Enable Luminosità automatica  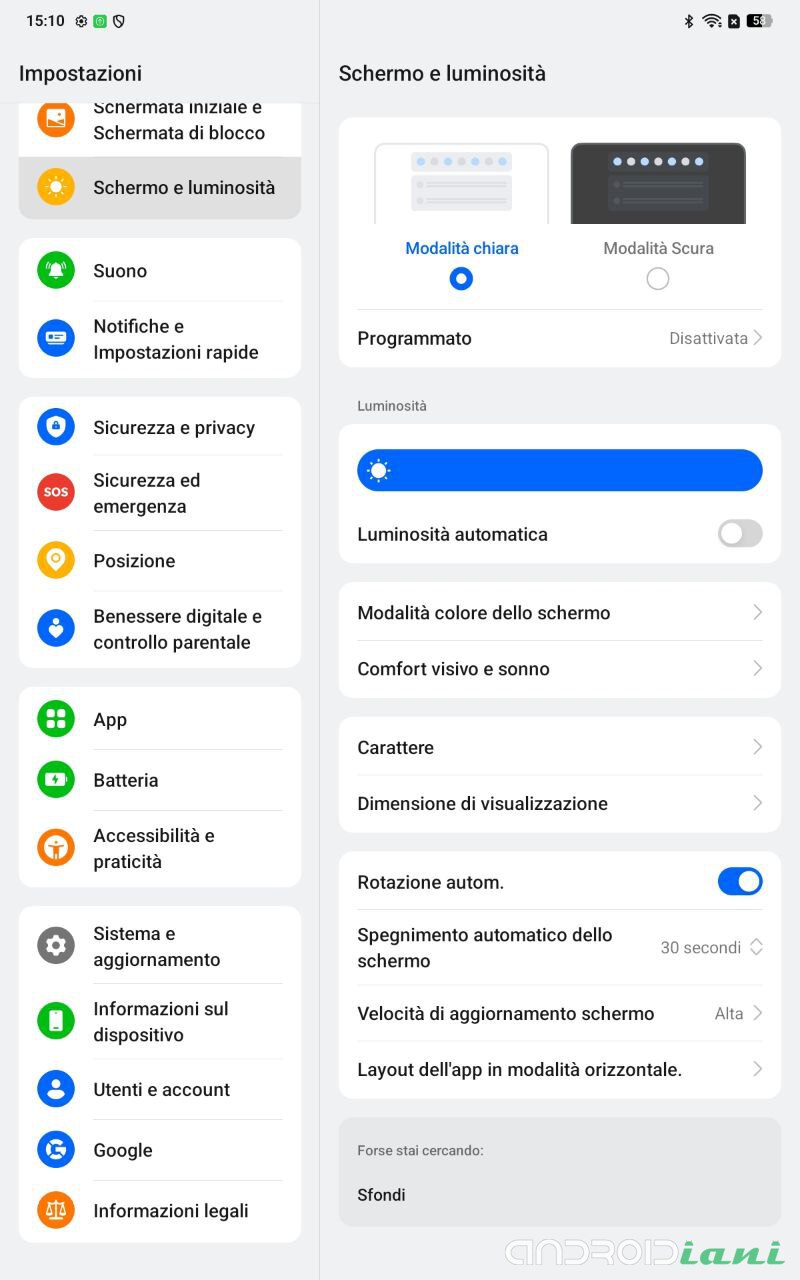[740, 534]
